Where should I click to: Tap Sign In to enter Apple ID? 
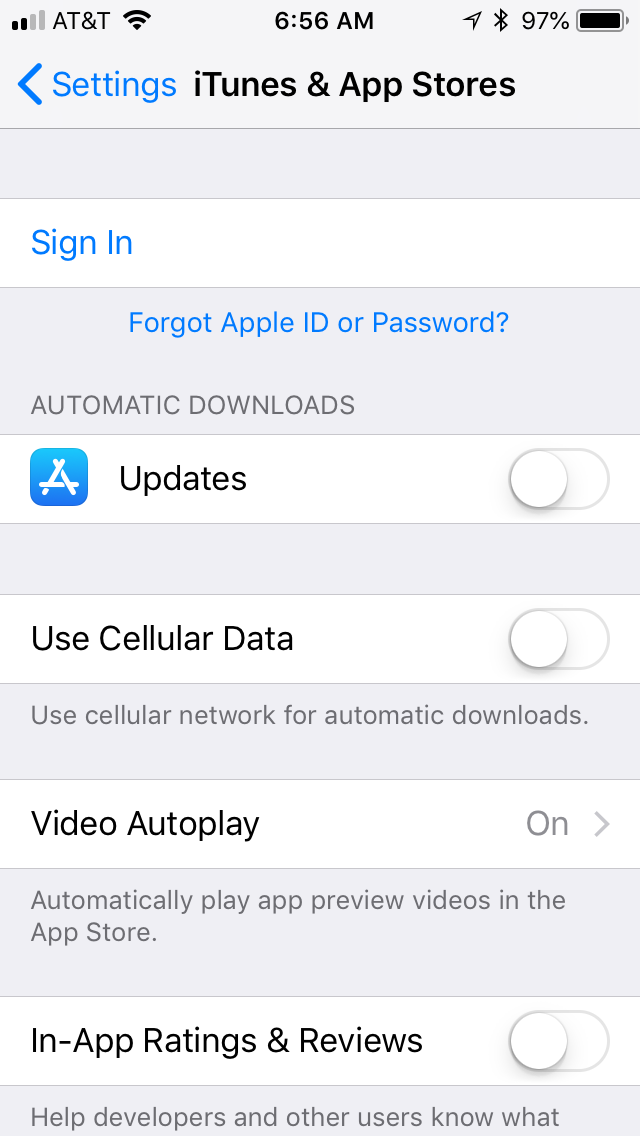[320, 243]
